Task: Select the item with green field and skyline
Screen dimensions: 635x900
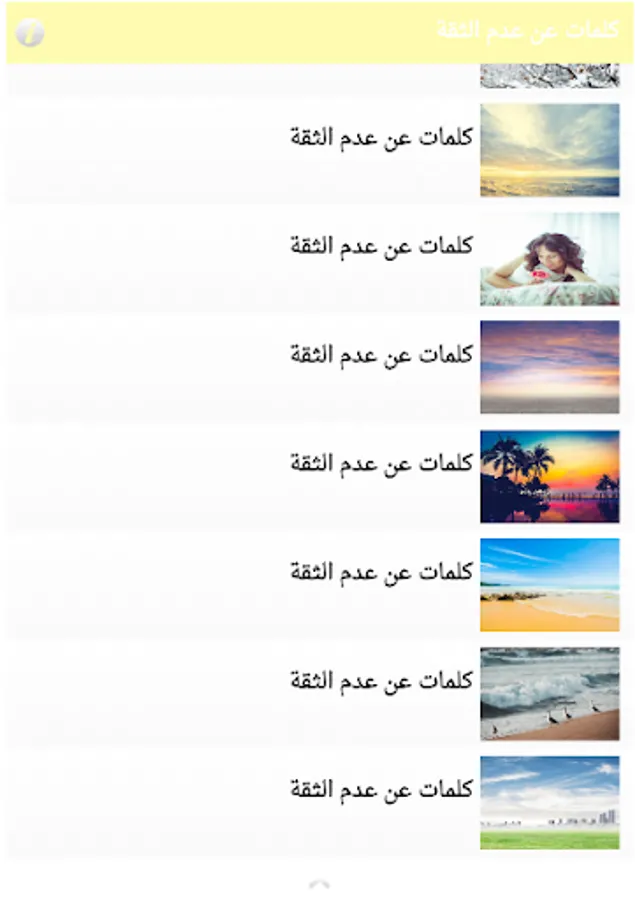Action: point(318,802)
